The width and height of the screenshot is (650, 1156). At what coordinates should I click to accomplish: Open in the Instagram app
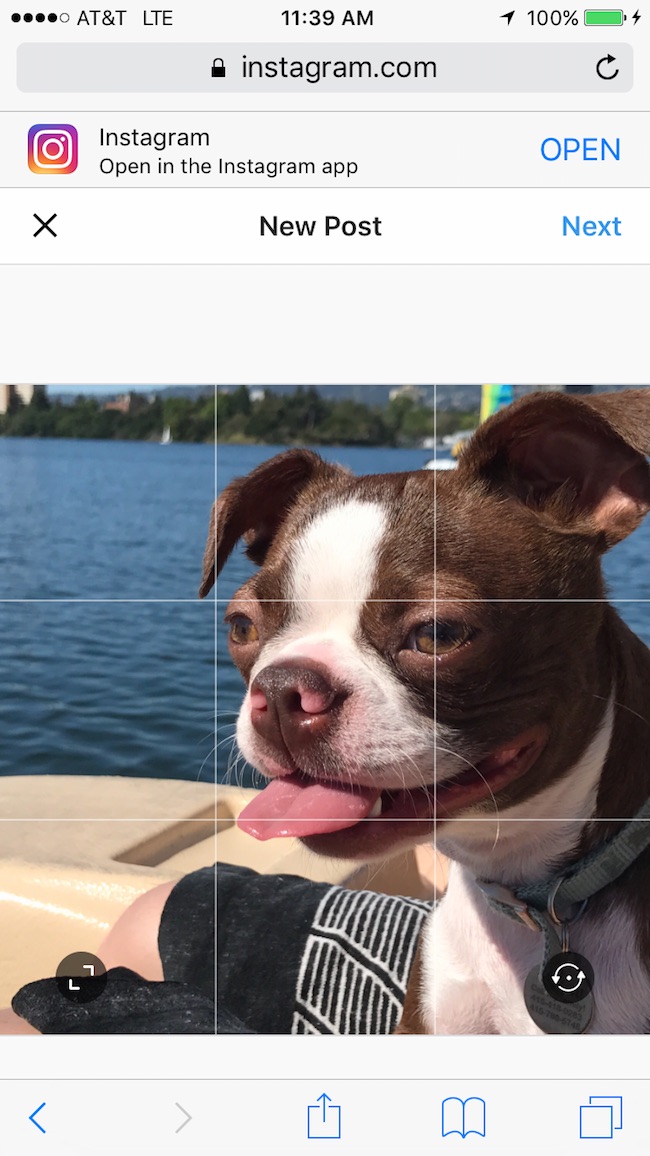(580, 150)
